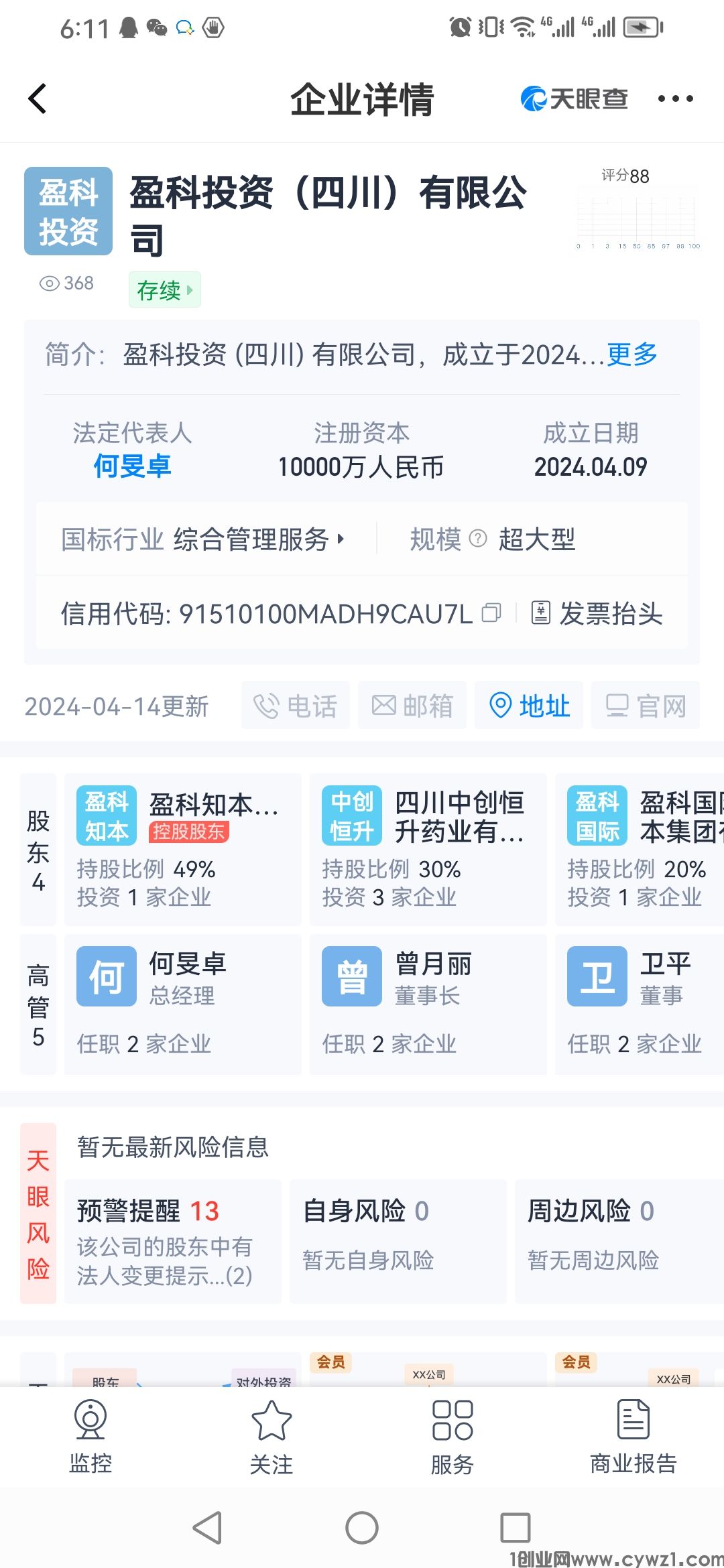
Task: Tap 更多 to read full company introduction
Action: pos(631,354)
